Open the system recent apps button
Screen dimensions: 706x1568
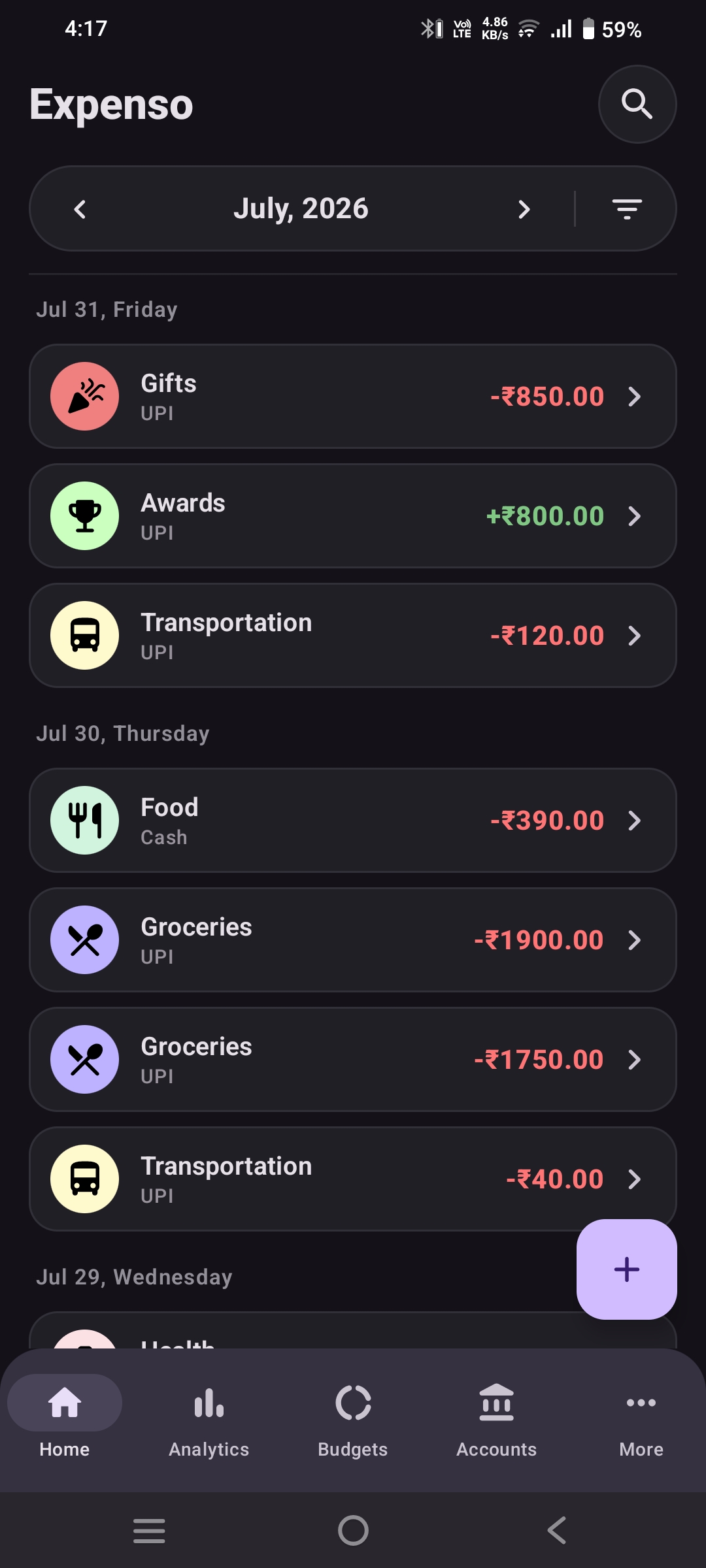pos(149,1530)
